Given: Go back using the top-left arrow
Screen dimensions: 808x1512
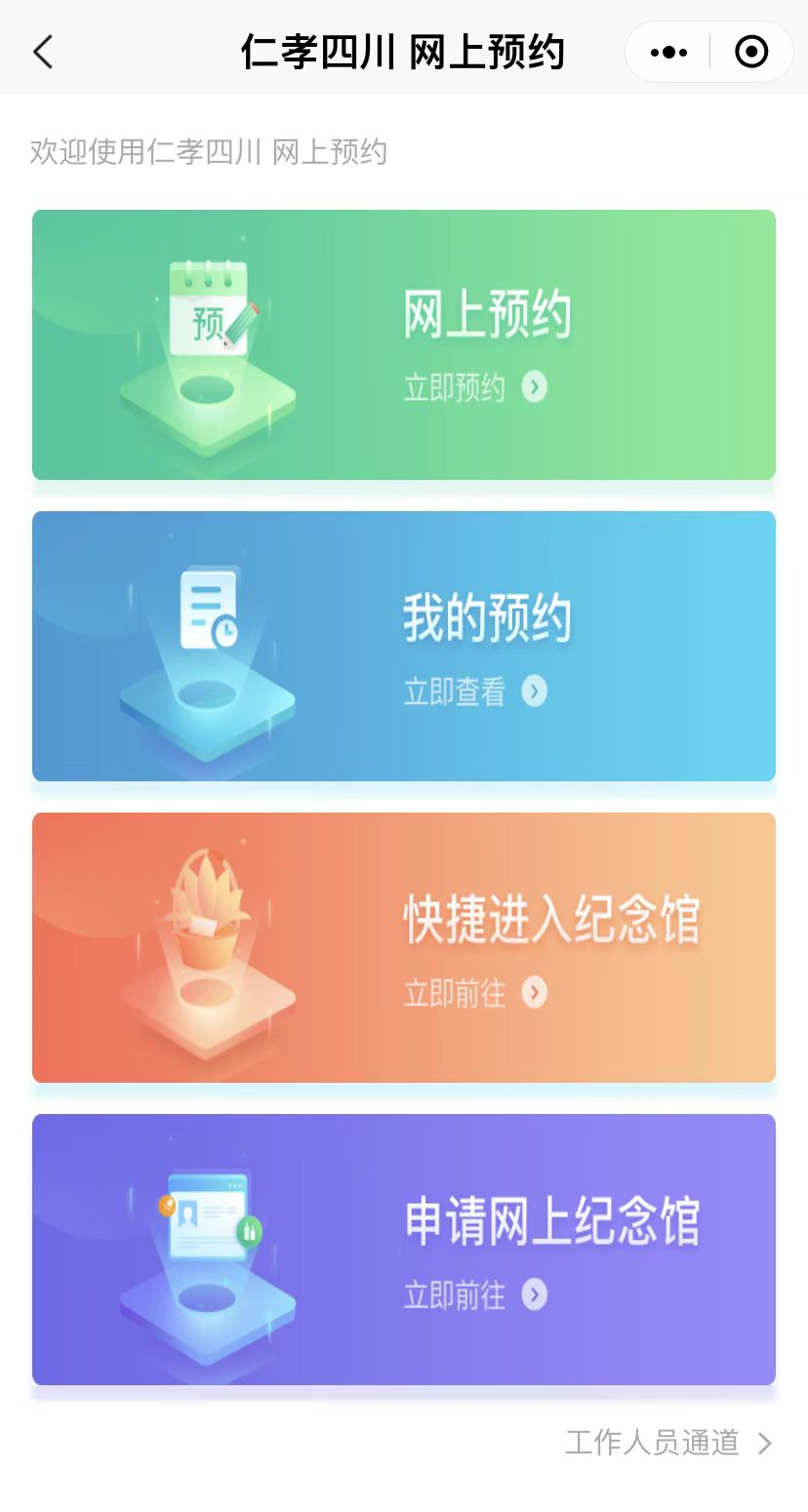Looking at the screenshot, I should pyautogui.click(x=43, y=52).
